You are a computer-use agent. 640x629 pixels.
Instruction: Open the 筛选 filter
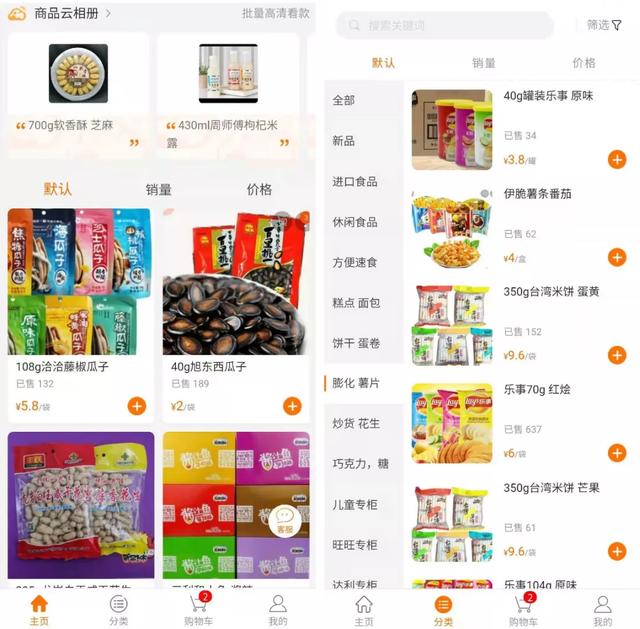[x=604, y=25]
